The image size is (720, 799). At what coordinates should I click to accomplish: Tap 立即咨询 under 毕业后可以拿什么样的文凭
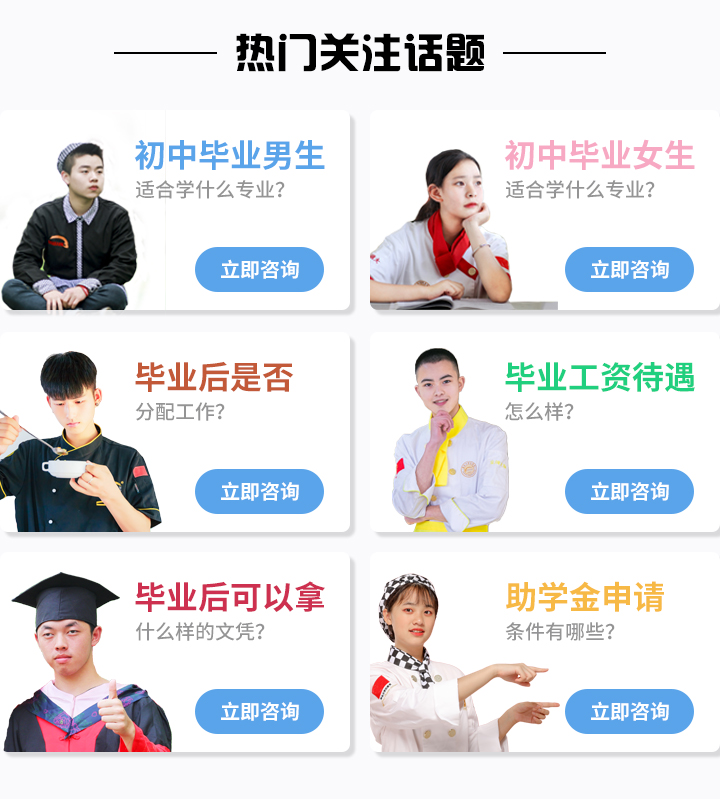click(x=259, y=712)
